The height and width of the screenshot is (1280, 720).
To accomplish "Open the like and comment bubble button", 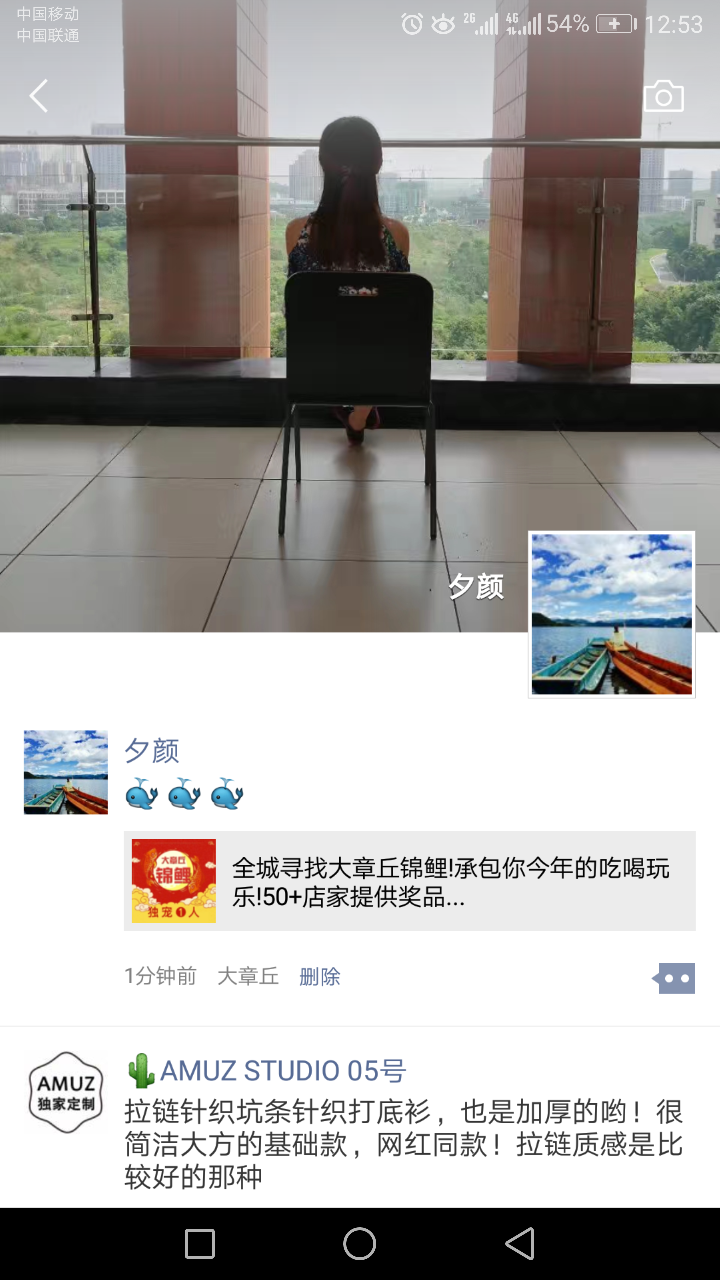I will coord(675,978).
